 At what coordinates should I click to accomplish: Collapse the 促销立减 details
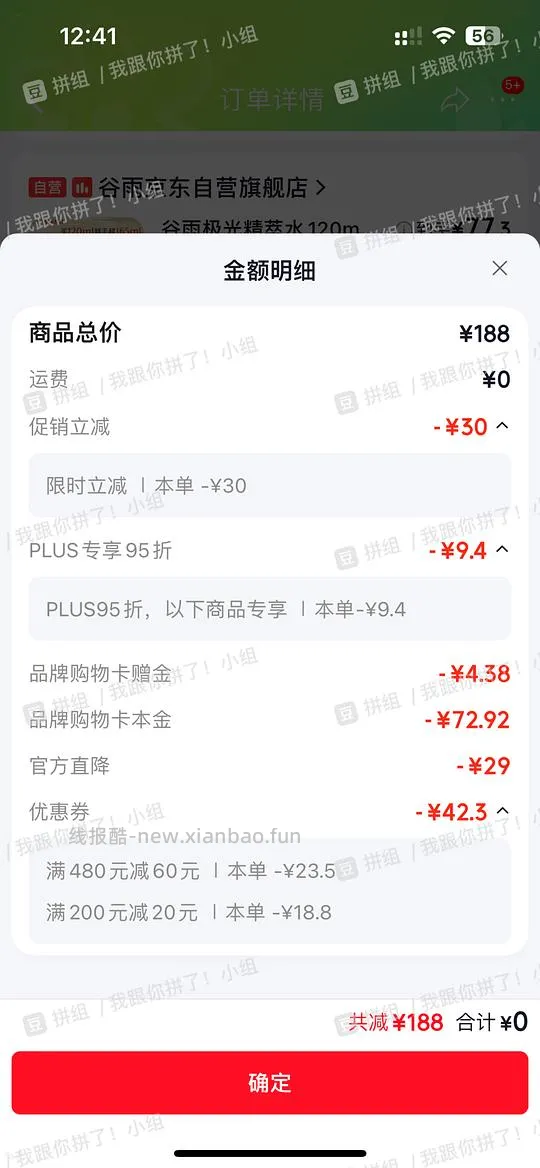(x=503, y=425)
